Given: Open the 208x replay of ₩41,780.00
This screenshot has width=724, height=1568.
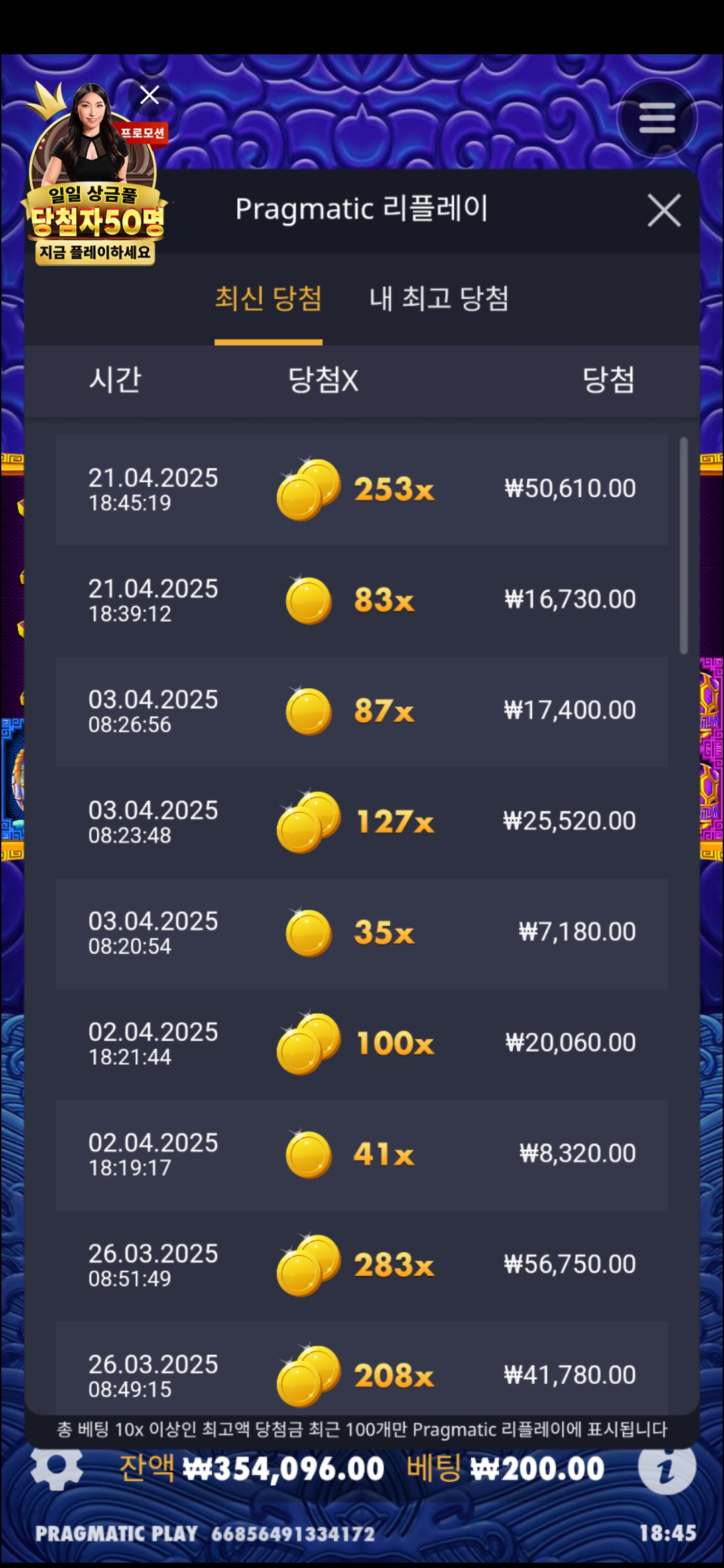Looking at the screenshot, I should 362,1374.
